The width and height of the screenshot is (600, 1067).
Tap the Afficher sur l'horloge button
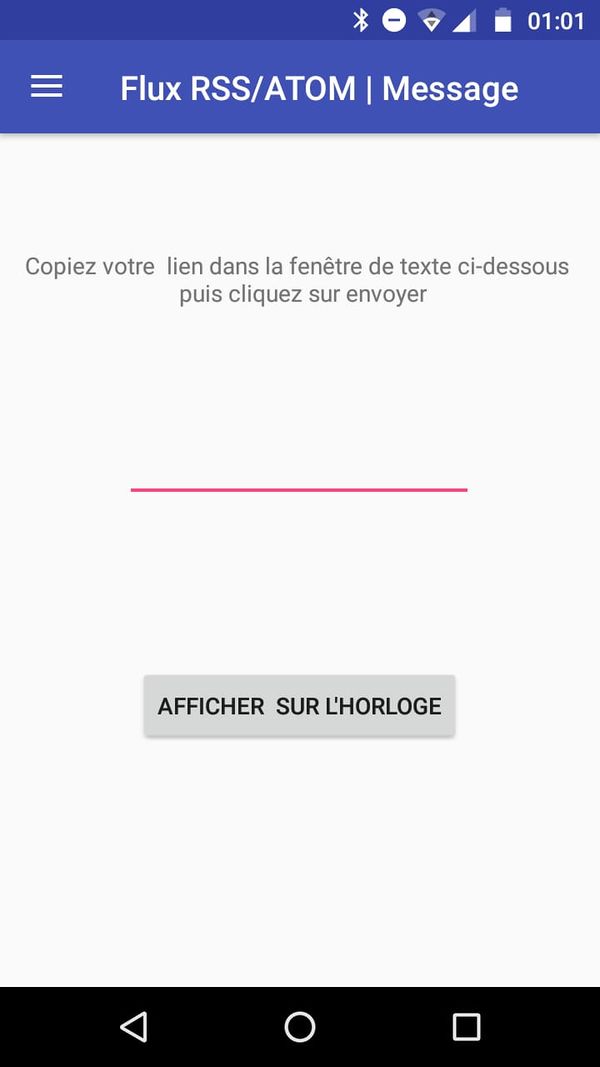(299, 706)
